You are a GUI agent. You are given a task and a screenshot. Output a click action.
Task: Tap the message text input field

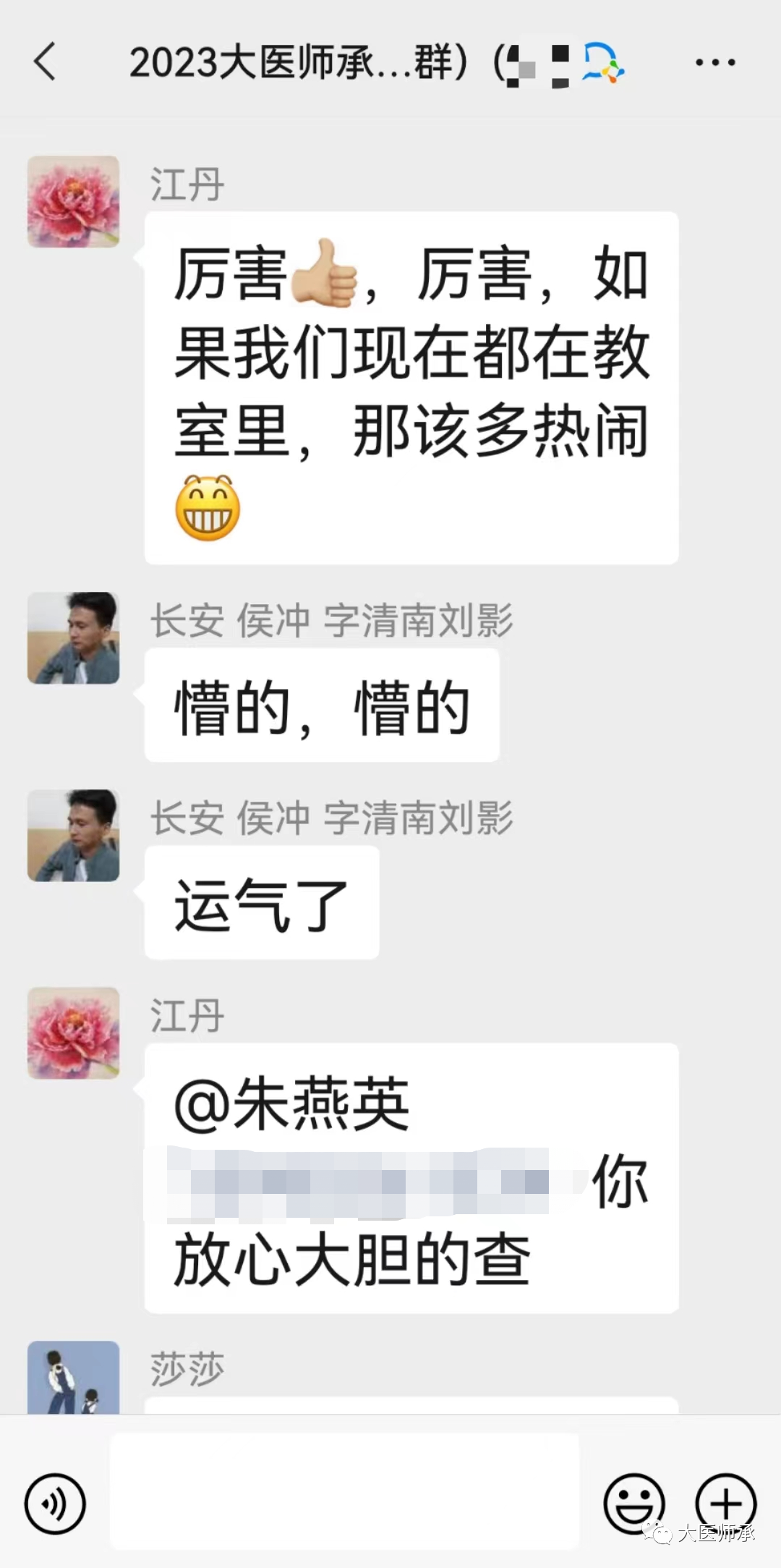344,1491
